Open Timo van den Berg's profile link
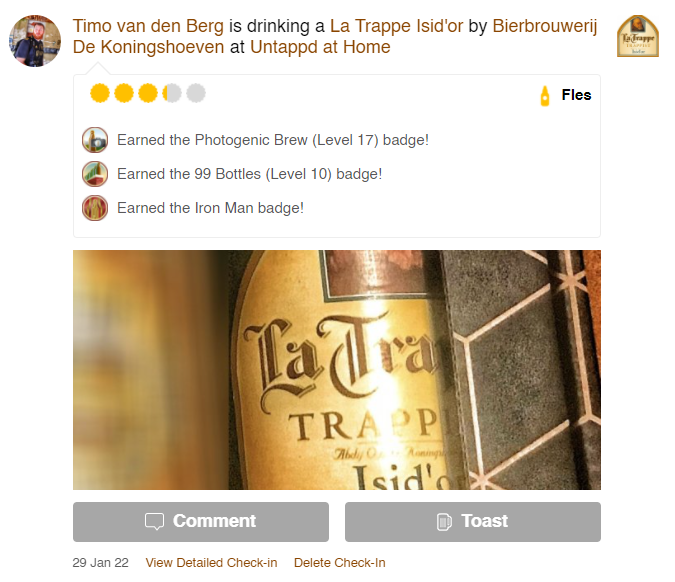The image size is (675, 582). 148,26
